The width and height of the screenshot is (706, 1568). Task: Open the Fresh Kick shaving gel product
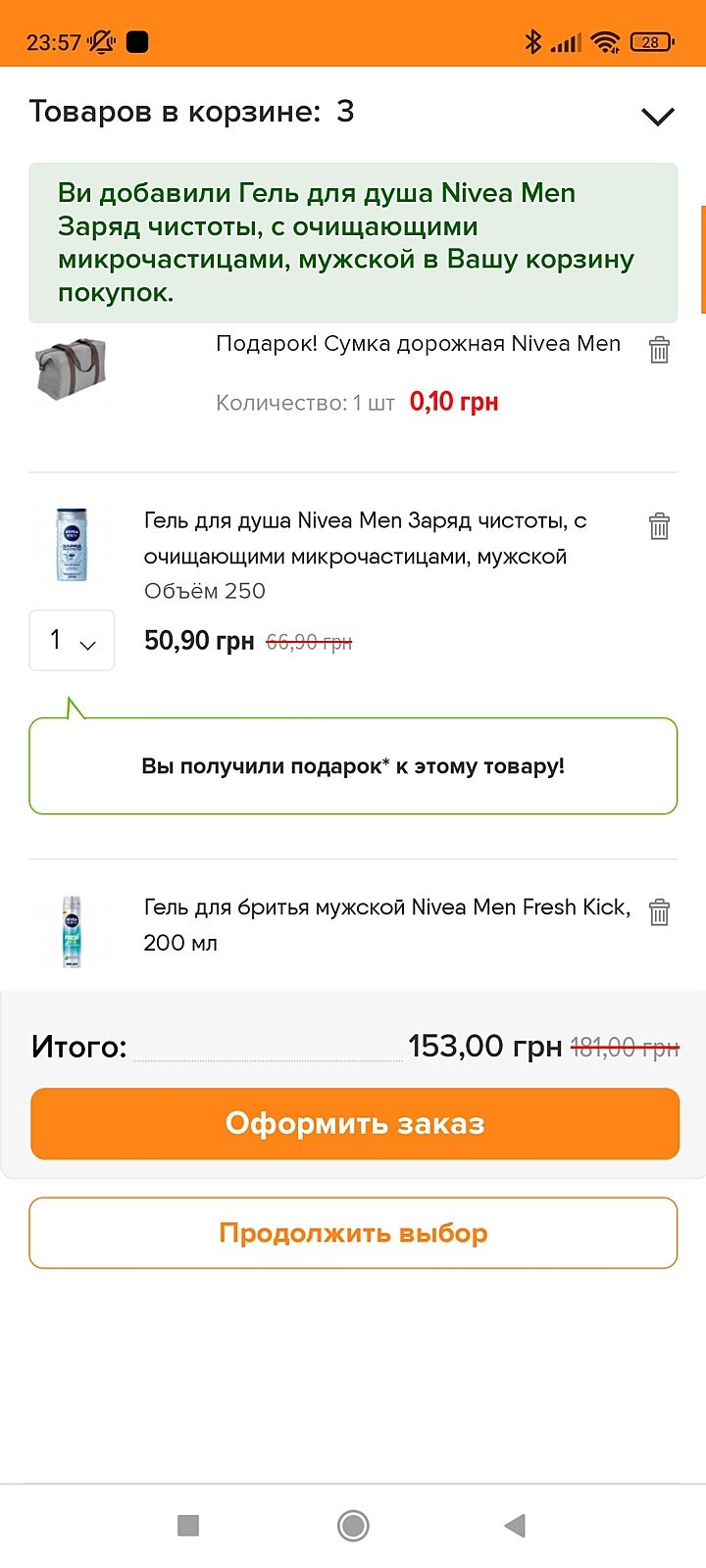386,924
